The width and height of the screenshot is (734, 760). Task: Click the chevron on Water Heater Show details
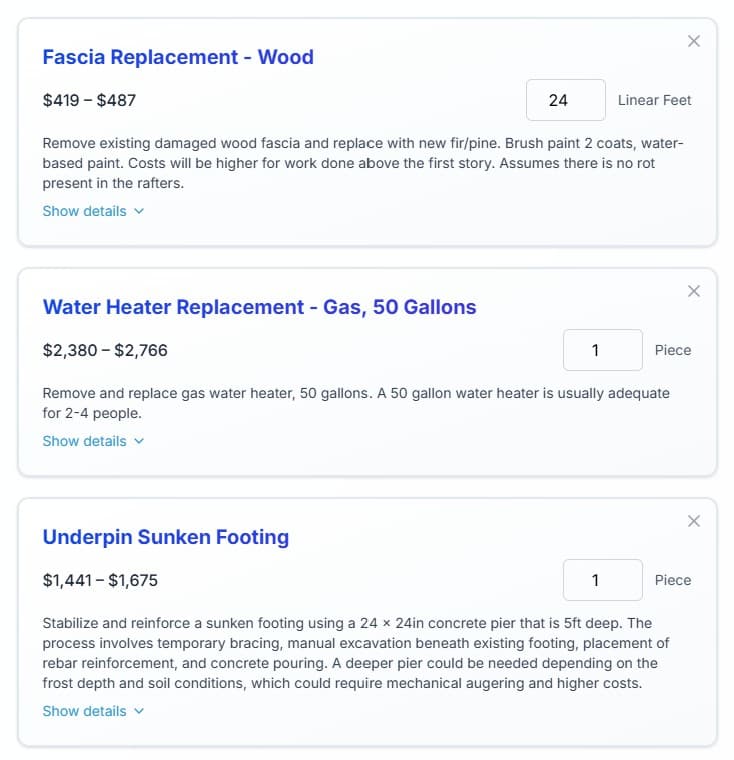[x=138, y=441]
